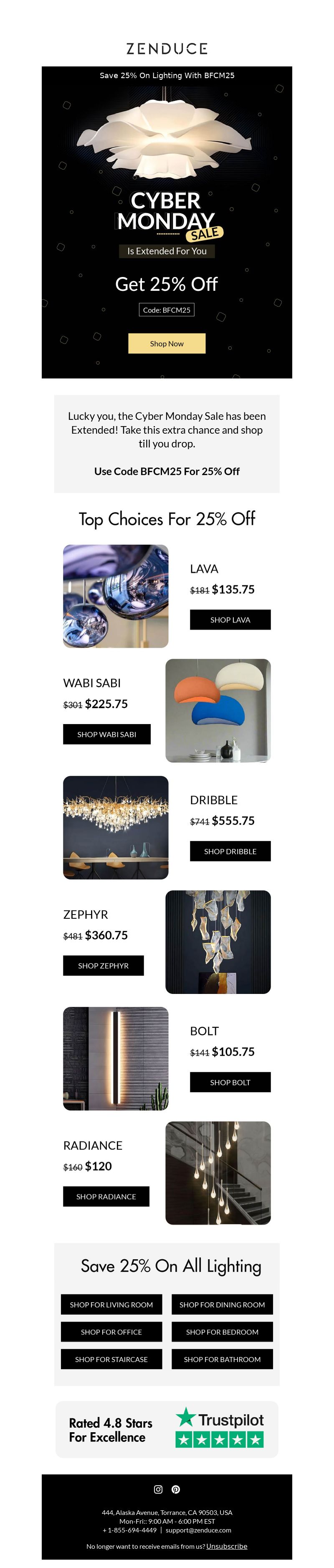The width and height of the screenshot is (334, 1568).
Task: Open the Wabi Sabi pendant image
Action: coord(218,710)
